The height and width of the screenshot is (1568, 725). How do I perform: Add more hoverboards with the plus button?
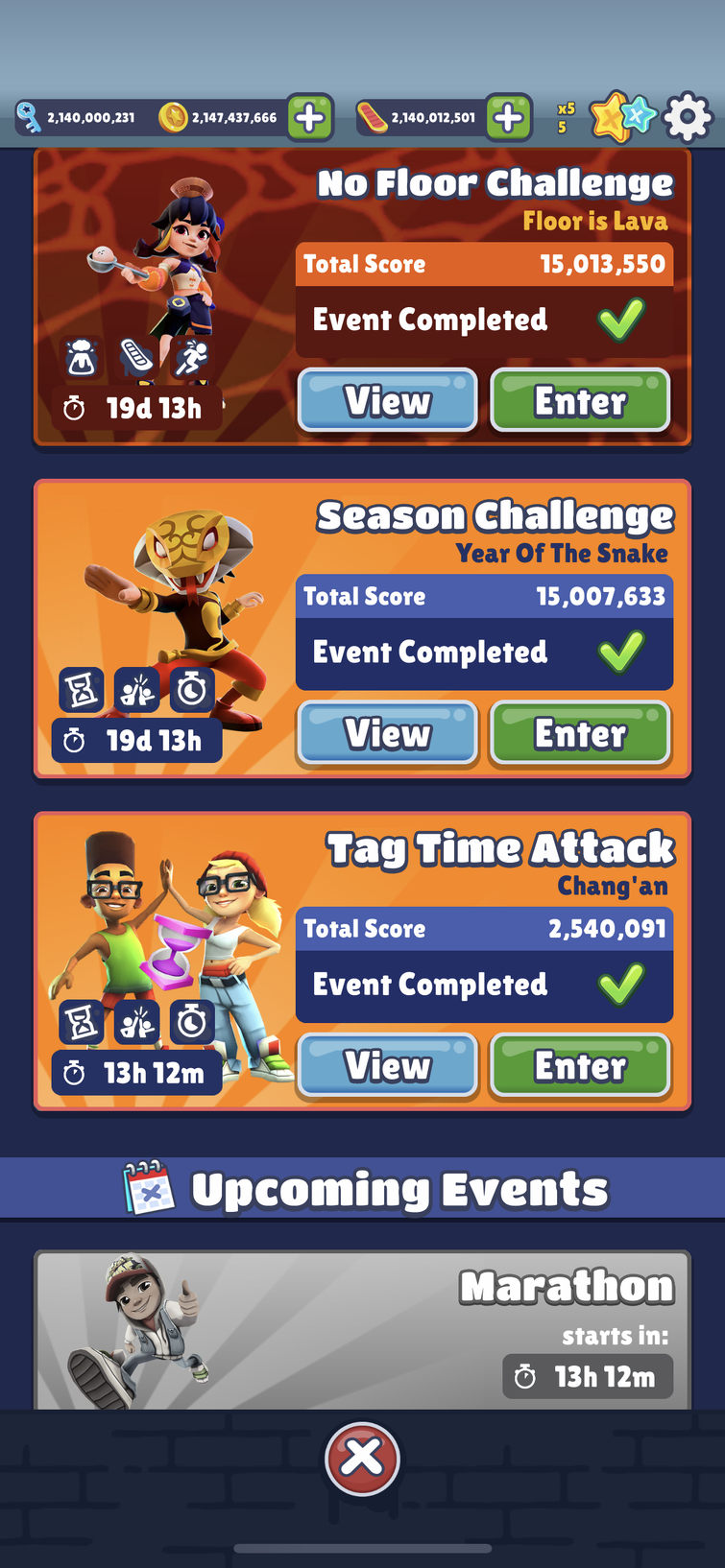509,118
